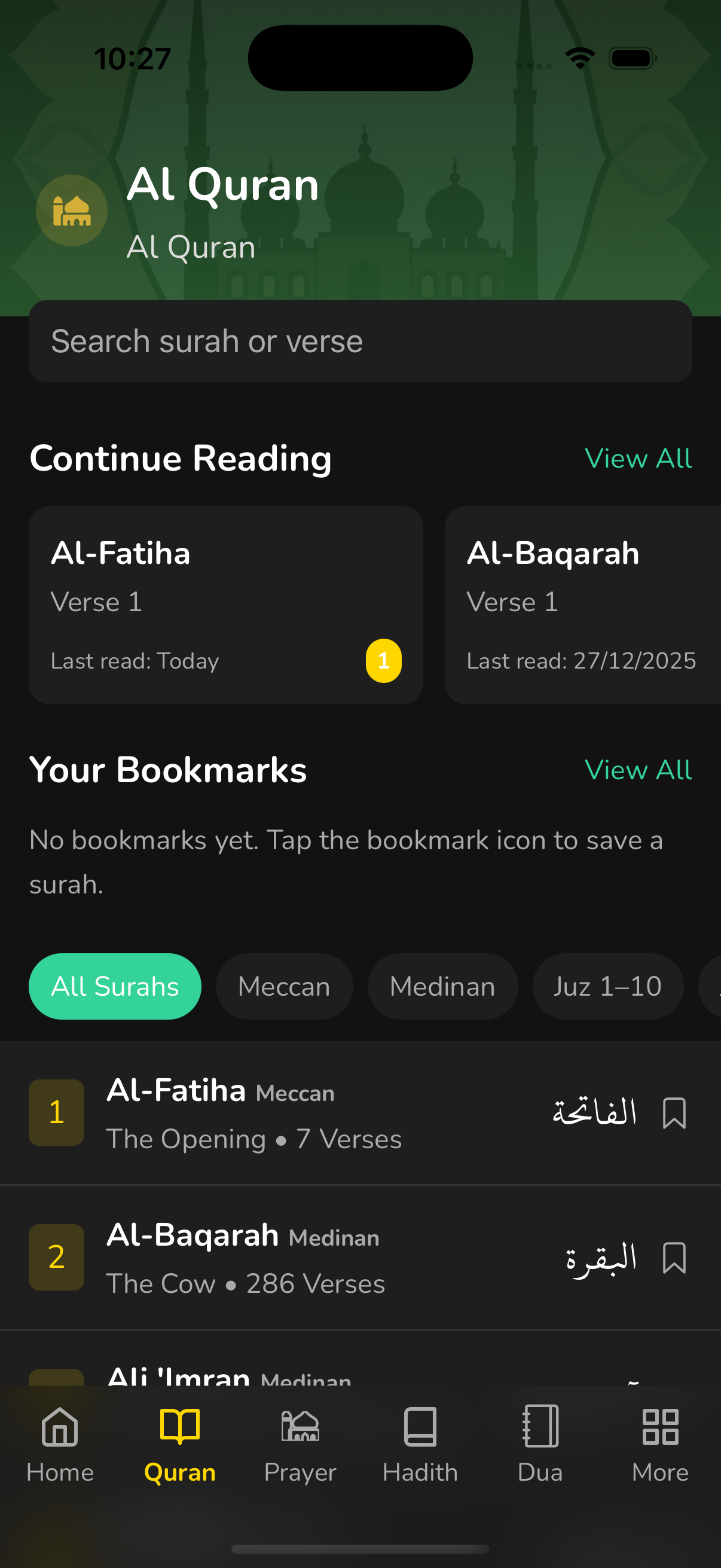Select the All Surahs filter
The width and height of the screenshot is (721, 1568).
point(114,986)
